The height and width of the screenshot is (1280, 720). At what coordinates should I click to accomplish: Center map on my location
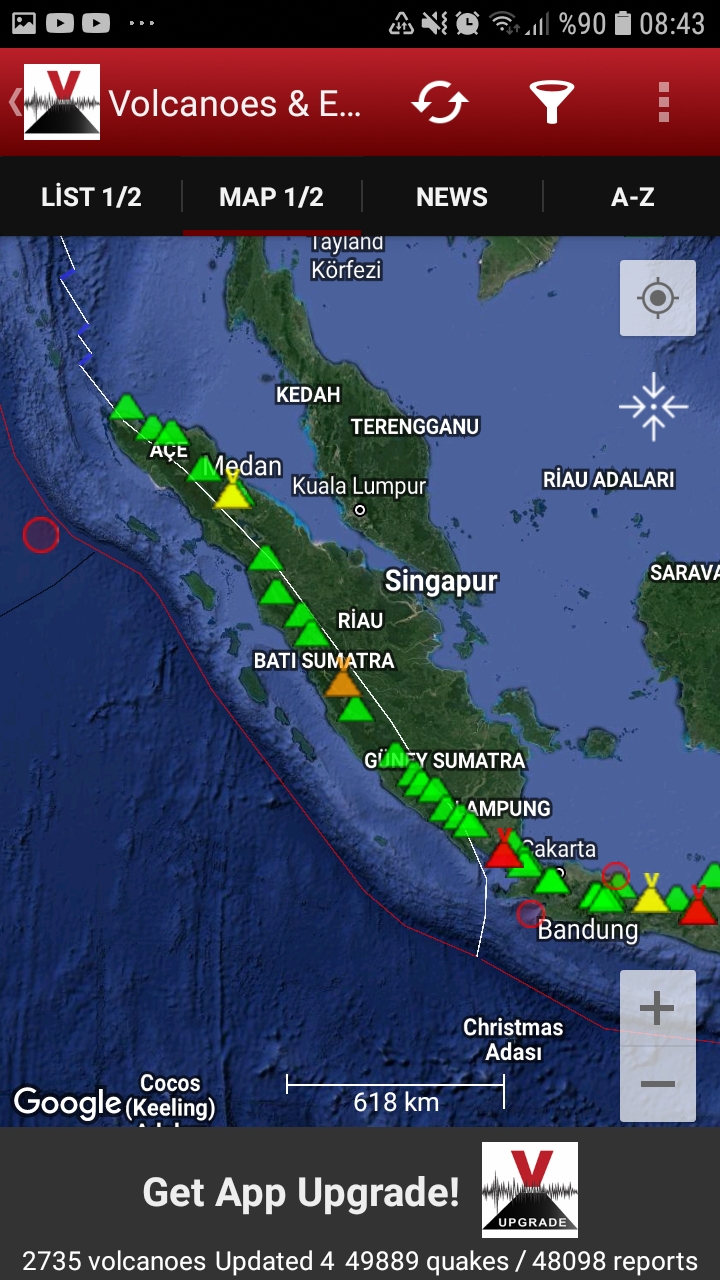[658, 298]
